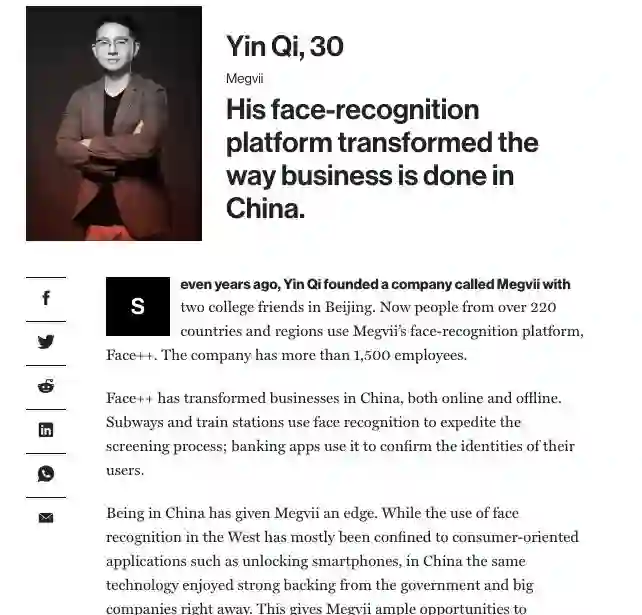Send the article via WhatsApp
This screenshot has width=642, height=615.
[x=46, y=474]
